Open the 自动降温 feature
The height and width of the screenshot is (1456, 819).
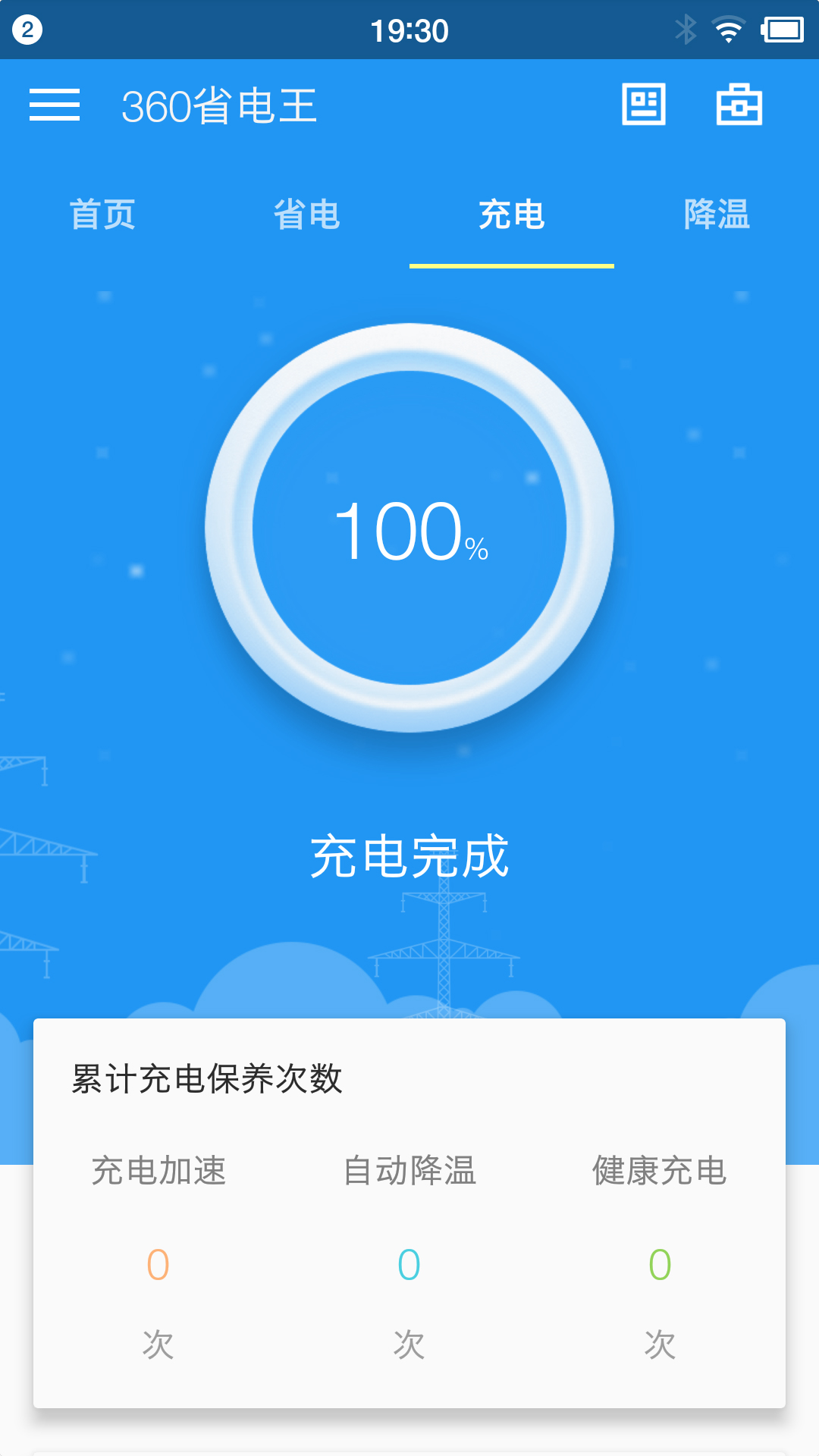[409, 1172]
